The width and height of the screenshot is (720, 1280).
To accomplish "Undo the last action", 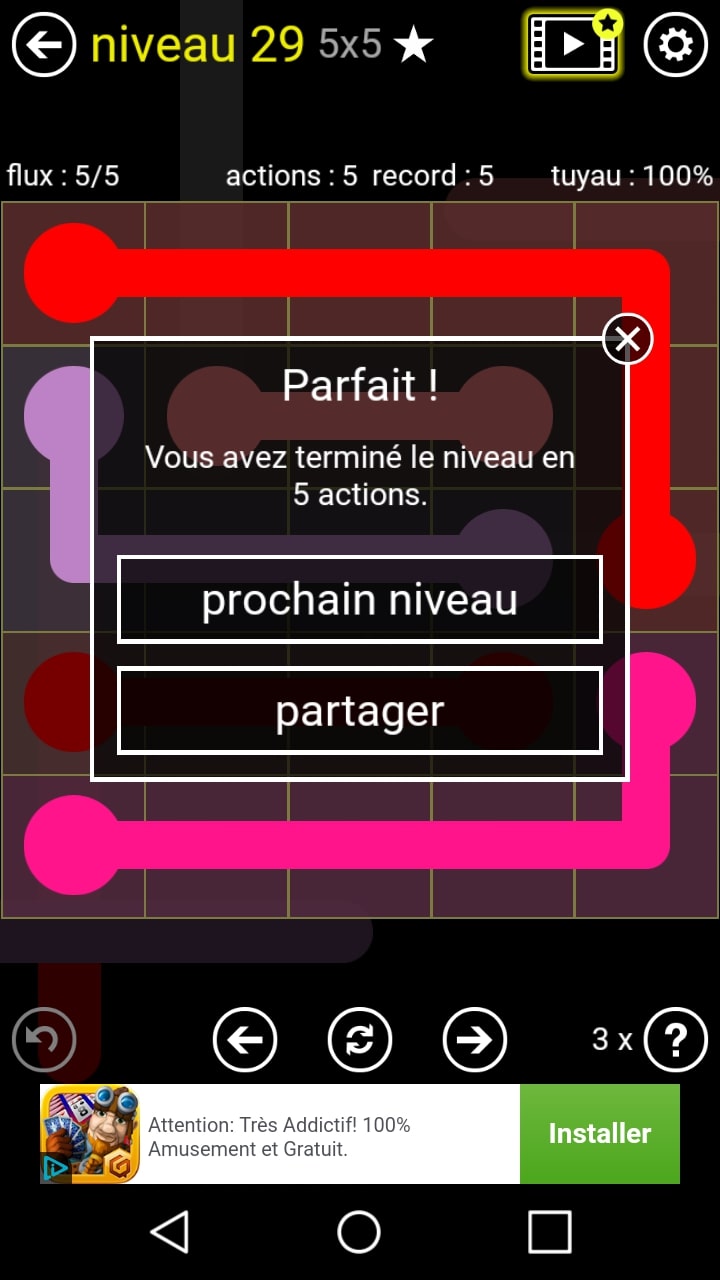I will click(44, 1040).
